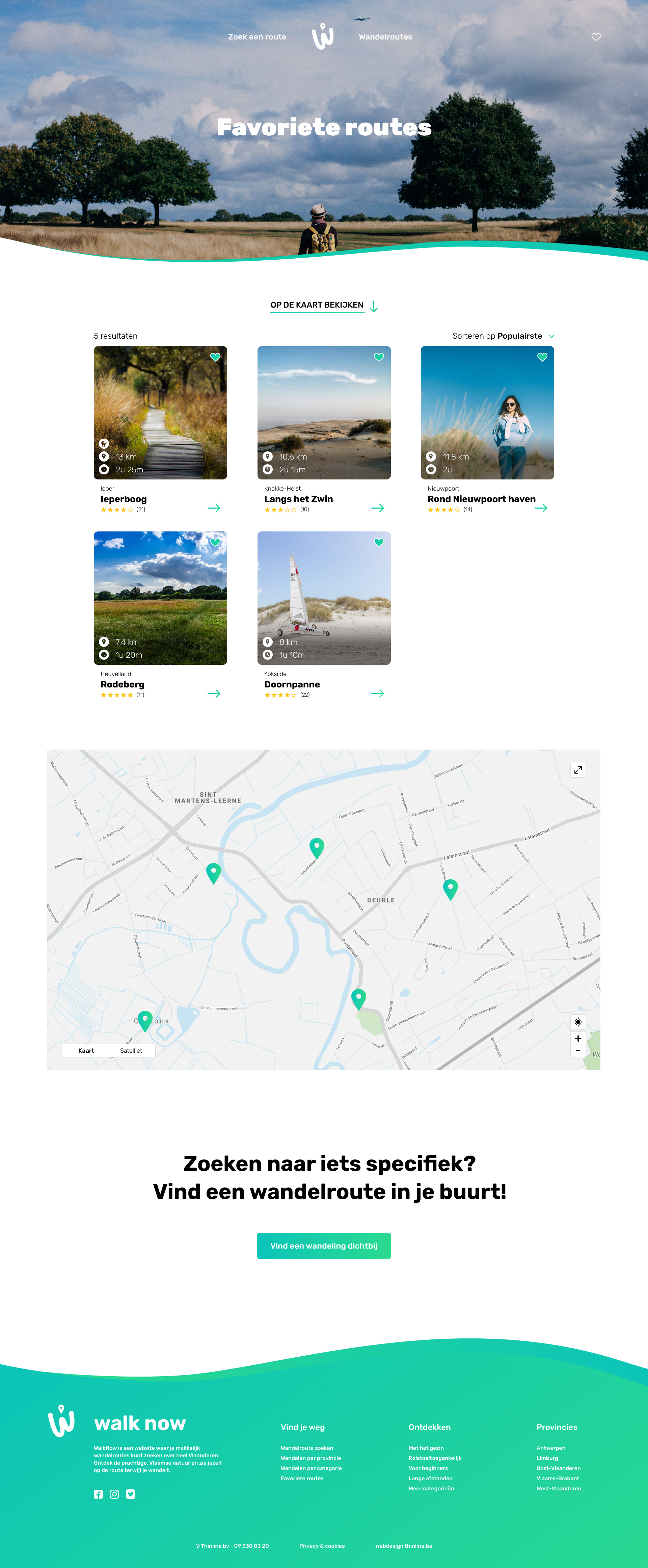Expand the Sorteren op Populairste dropdown
648x1568 pixels.
tap(503, 336)
